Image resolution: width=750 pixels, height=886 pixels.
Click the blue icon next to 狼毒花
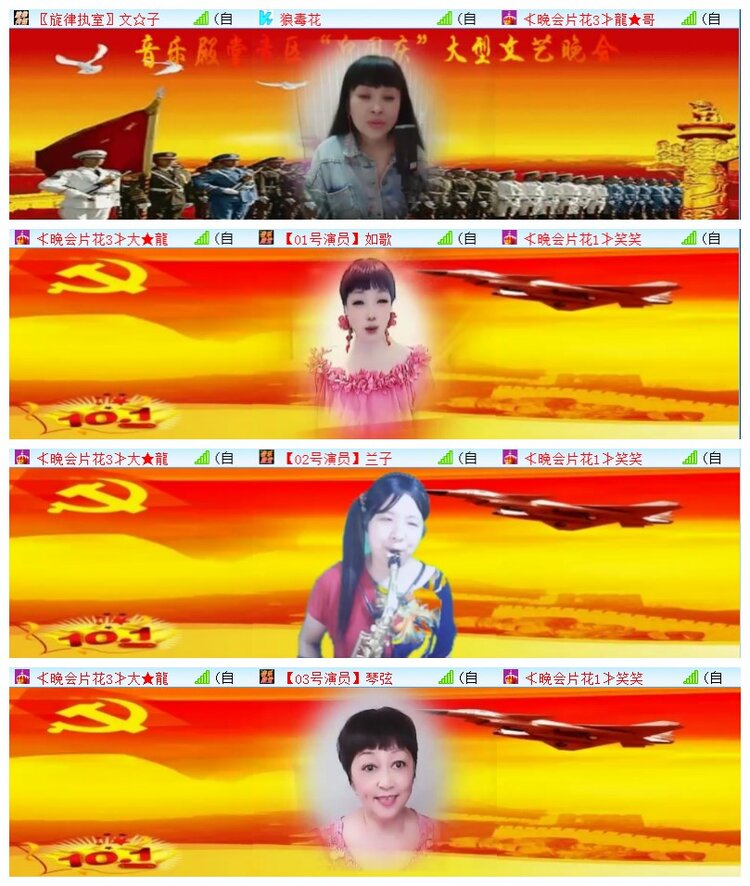[x=263, y=14]
